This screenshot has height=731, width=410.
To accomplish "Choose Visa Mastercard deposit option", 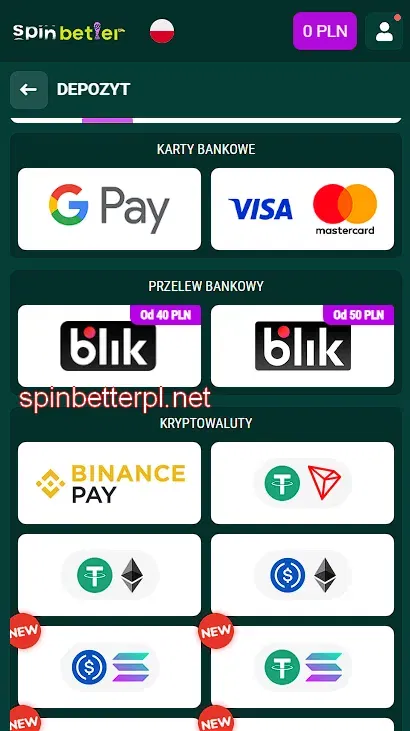I will [302, 209].
